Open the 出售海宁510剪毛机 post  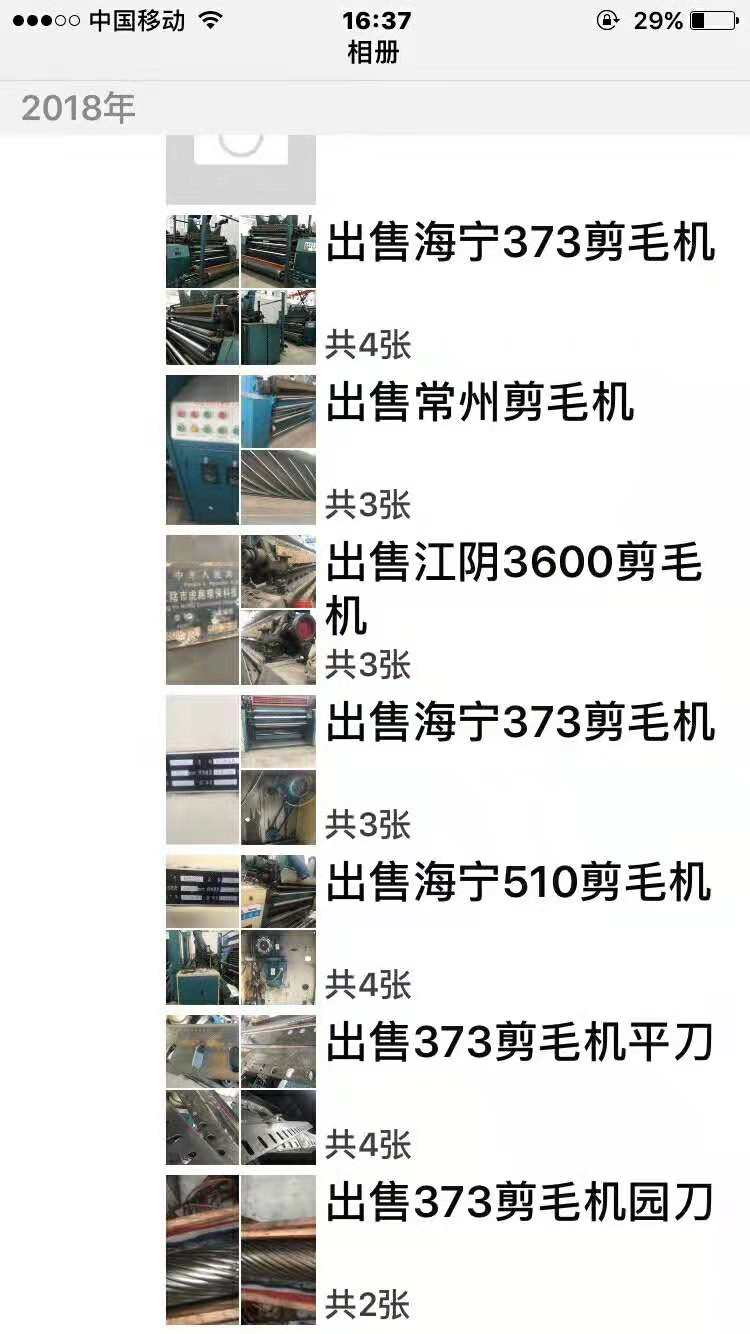(x=518, y=883)
